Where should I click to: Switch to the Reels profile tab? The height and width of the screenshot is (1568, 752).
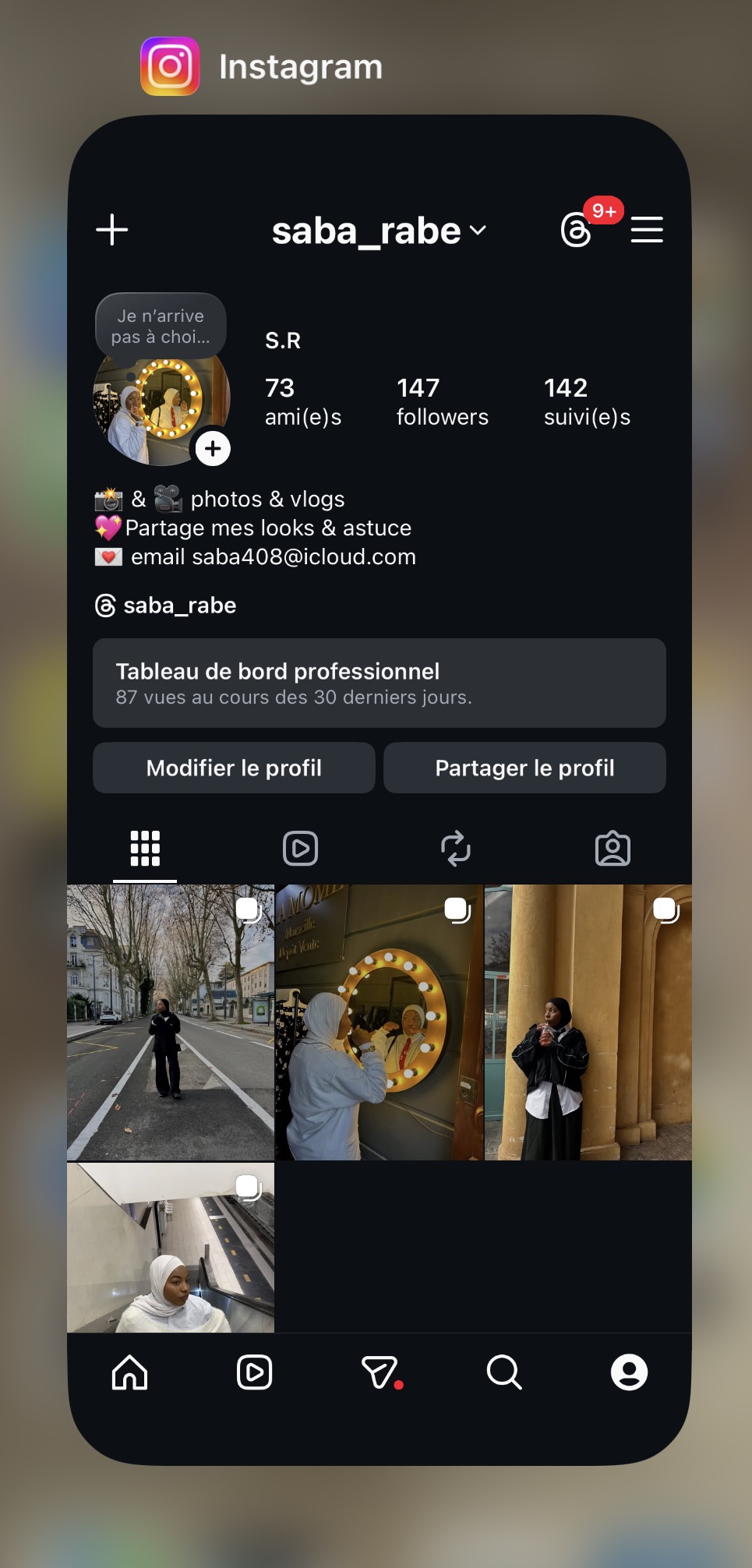(300, 849)
